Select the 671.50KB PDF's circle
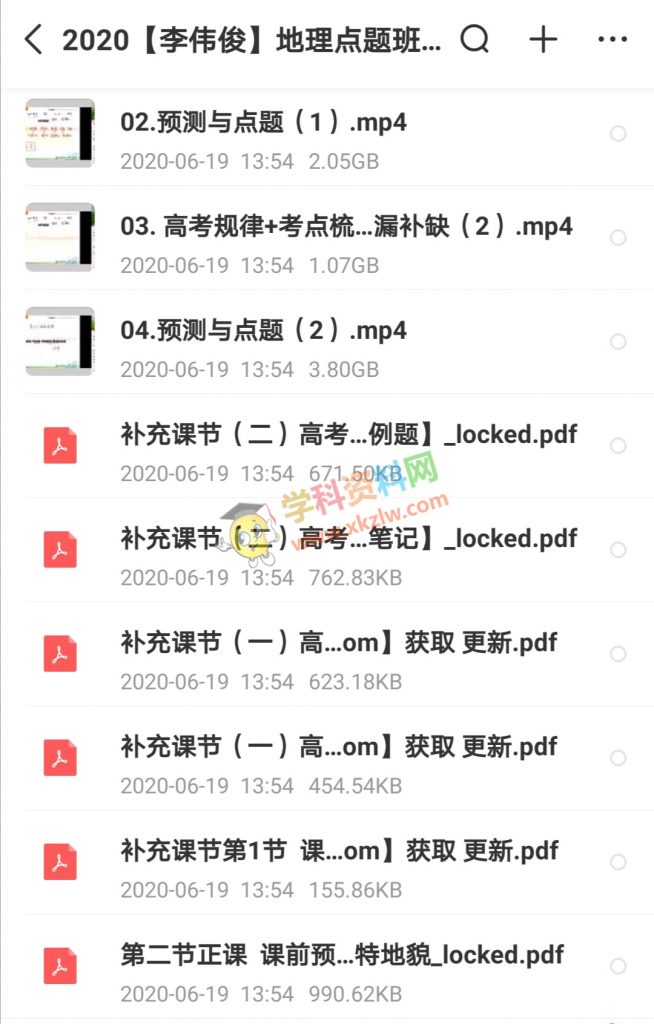The image size is (654, 1024). pyautogui.click(x=618, y=446)
